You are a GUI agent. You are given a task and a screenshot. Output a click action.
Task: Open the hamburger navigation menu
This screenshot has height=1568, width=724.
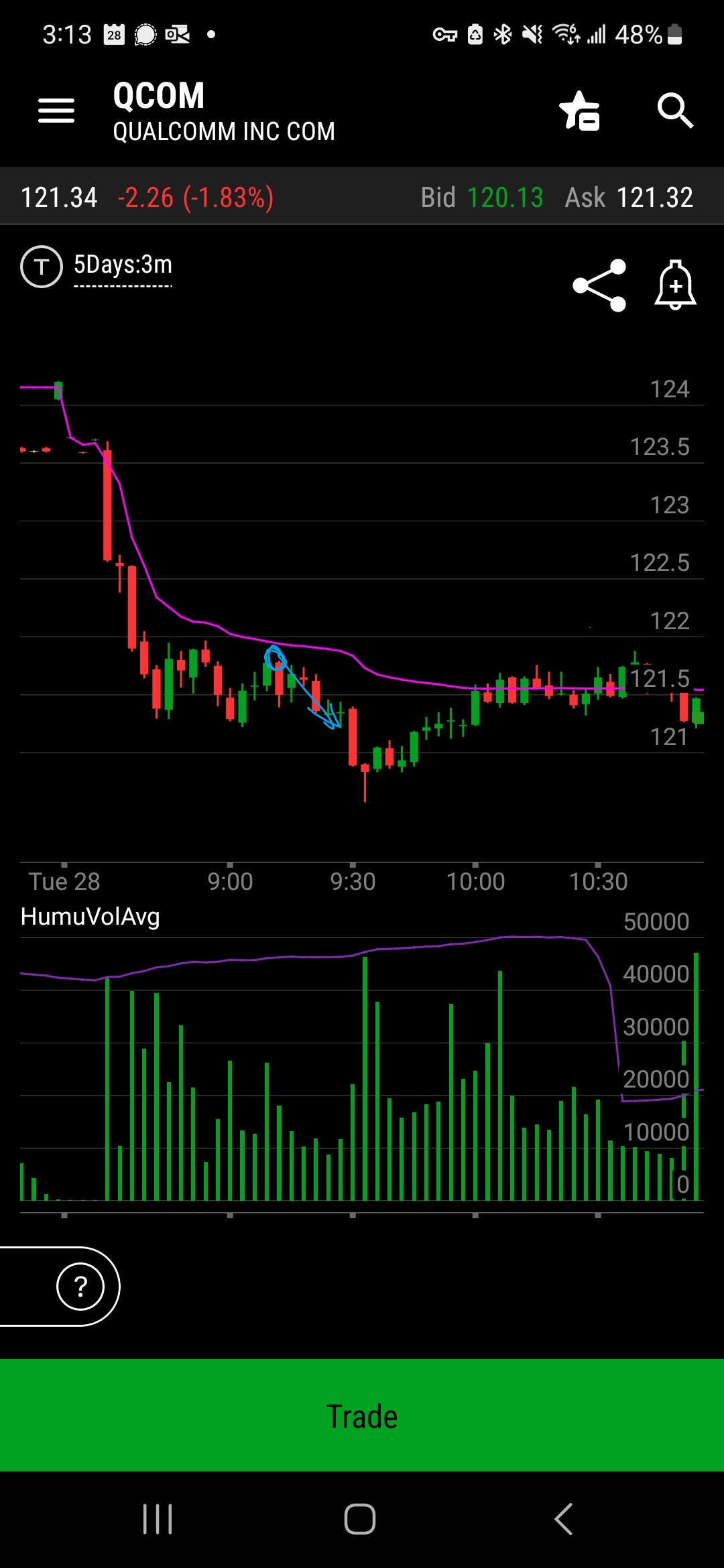pos(56,111)
